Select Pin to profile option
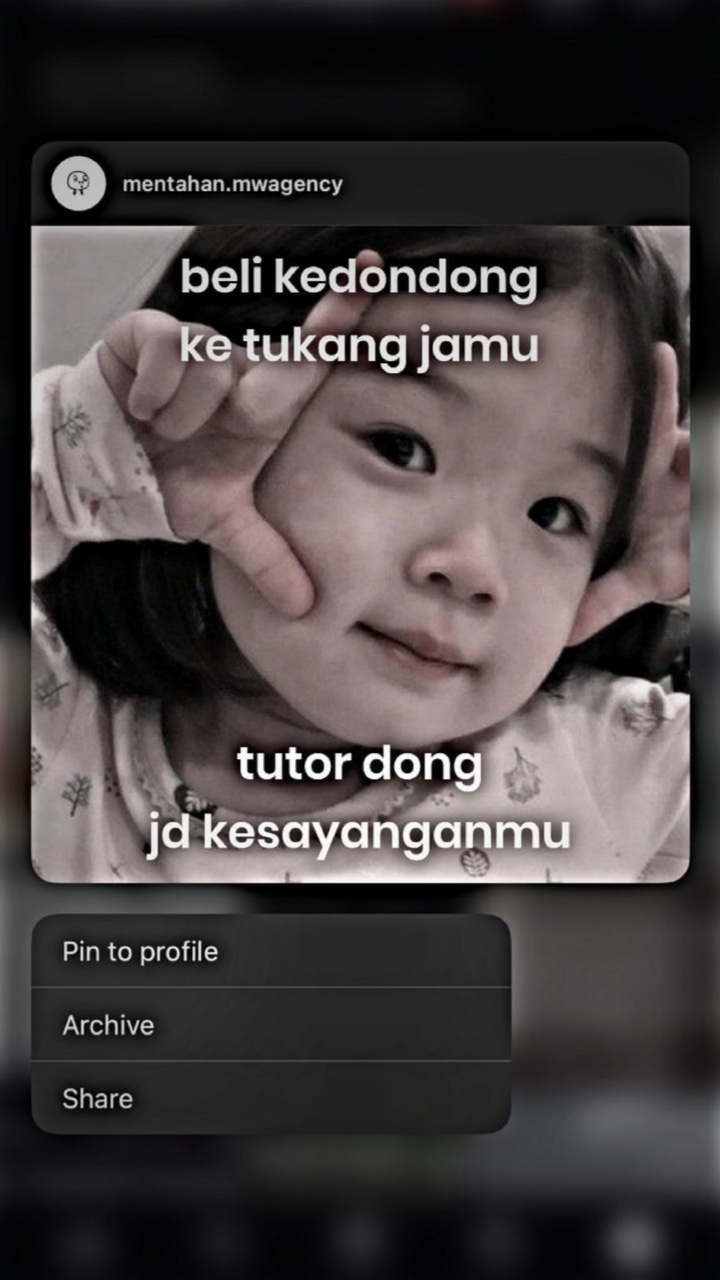Image resolution: width=720 pixels, height=1280 pixels. (x=271, y=951)
